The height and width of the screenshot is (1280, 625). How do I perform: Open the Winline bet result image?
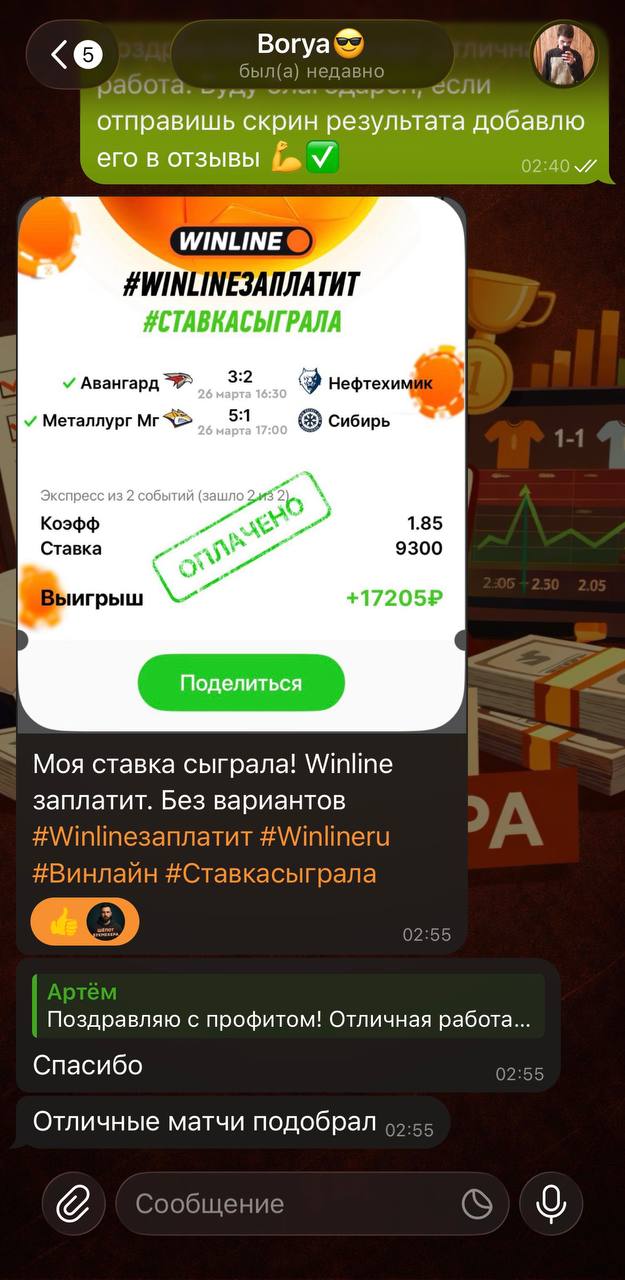(242, 460)
